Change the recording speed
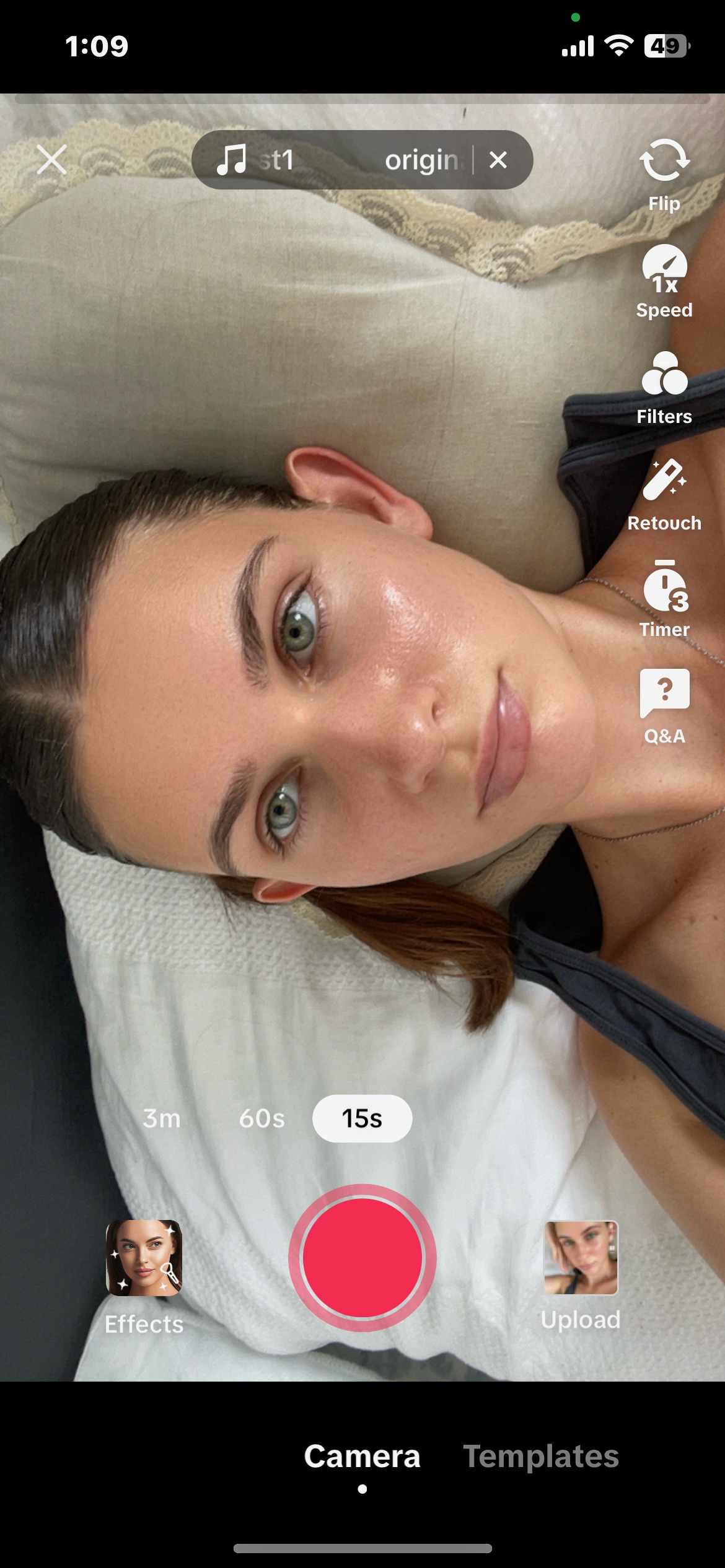Screen dimensions: 725x1568 [664, 282]
